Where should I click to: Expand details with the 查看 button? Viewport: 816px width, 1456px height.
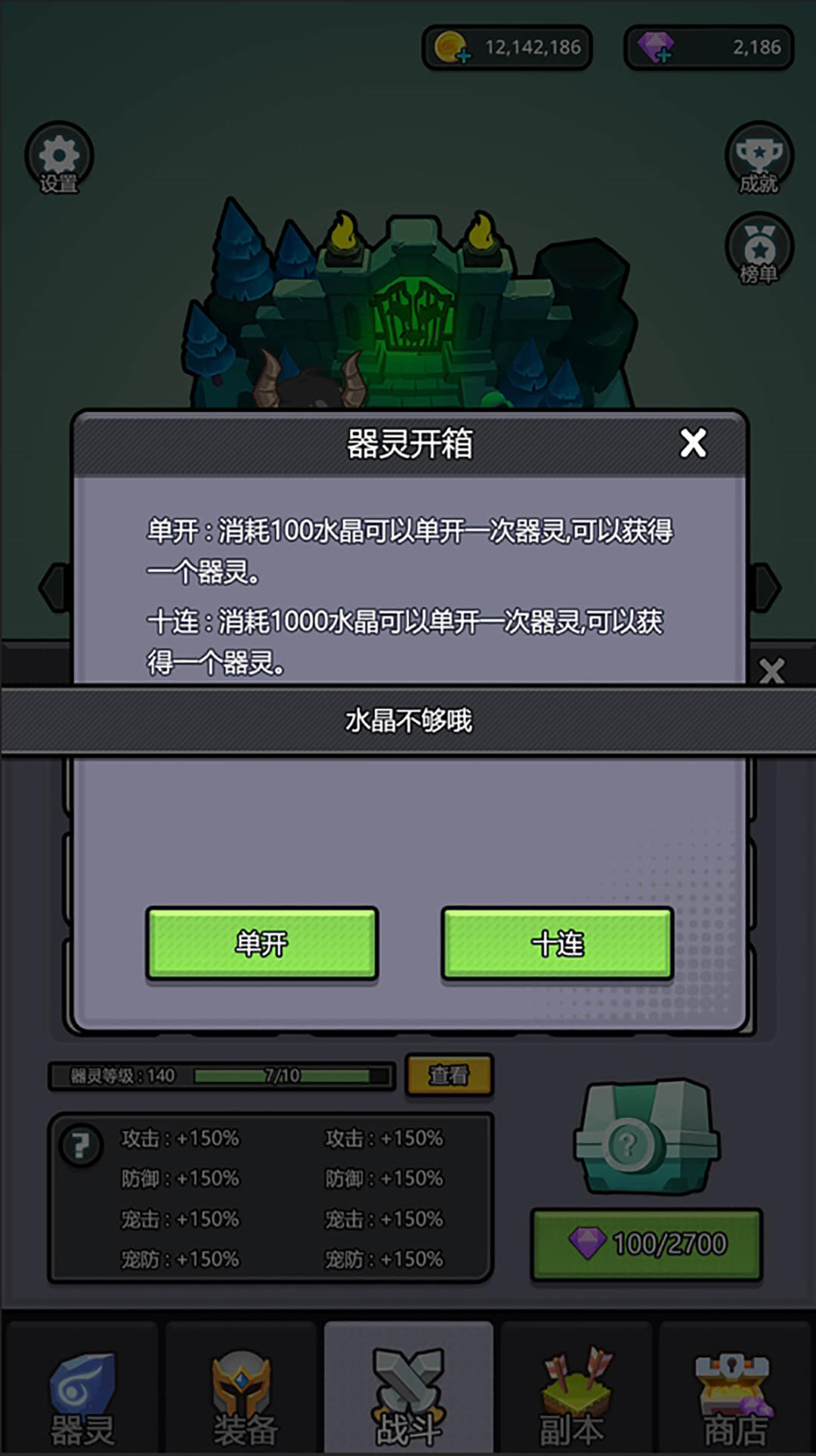point(449,1072)
